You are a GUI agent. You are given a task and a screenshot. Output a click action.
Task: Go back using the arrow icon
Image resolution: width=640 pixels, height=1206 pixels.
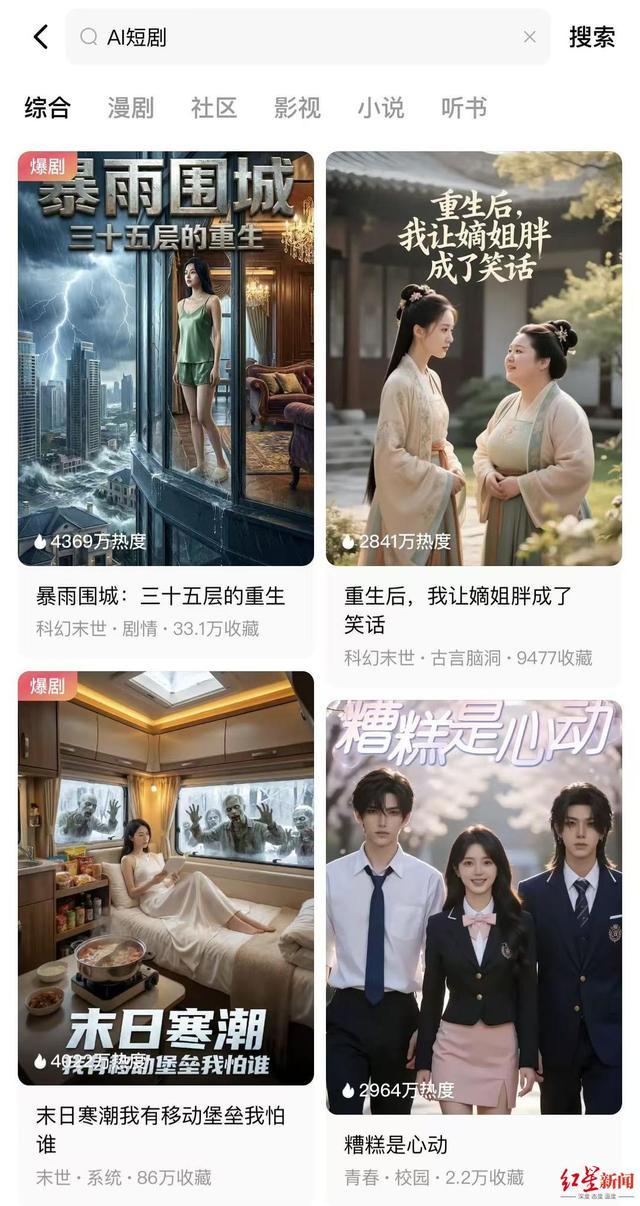click(x=40, y=37)
